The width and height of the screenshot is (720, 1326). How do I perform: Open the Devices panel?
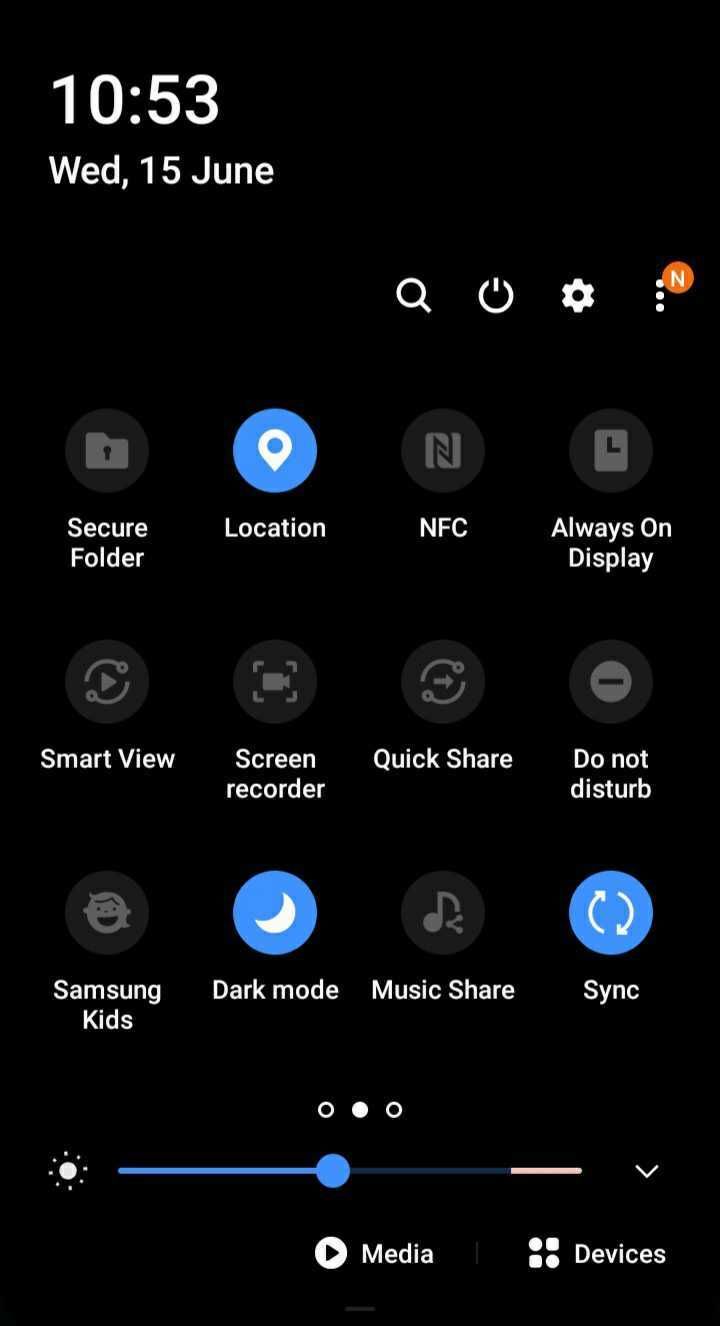595,1253
